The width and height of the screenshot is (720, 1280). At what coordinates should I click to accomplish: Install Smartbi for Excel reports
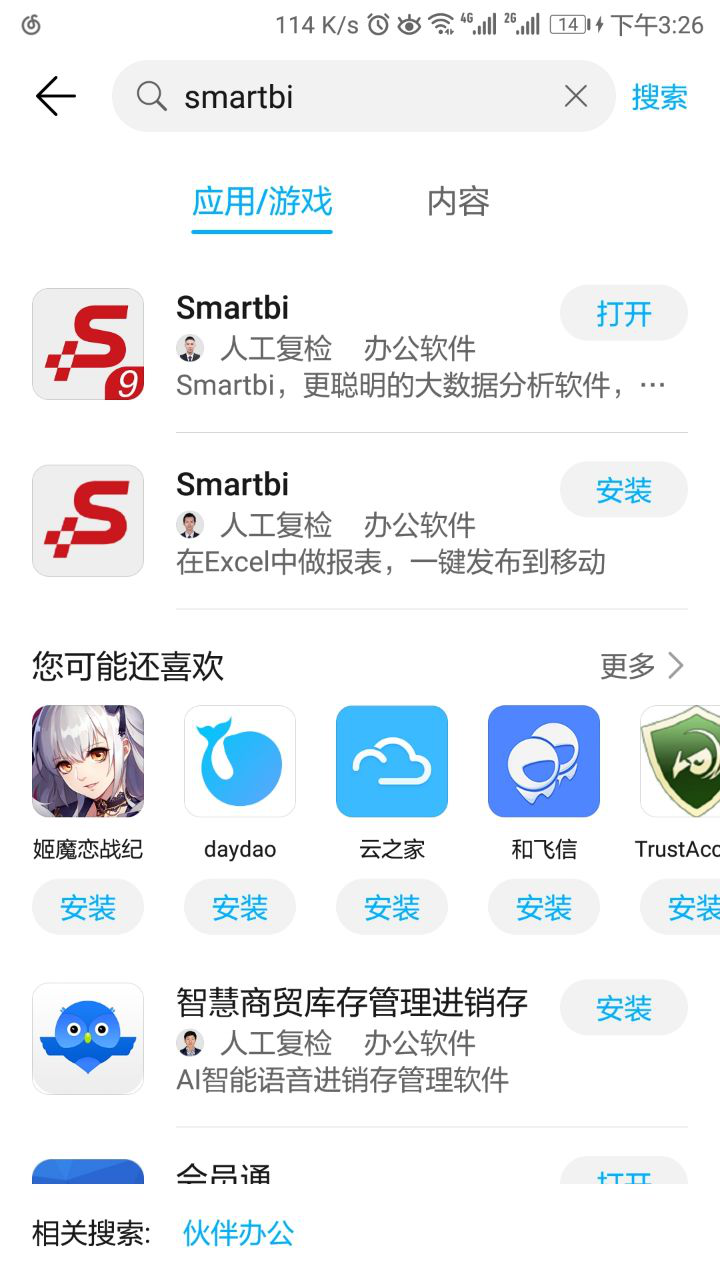click(x=624, y=490)
